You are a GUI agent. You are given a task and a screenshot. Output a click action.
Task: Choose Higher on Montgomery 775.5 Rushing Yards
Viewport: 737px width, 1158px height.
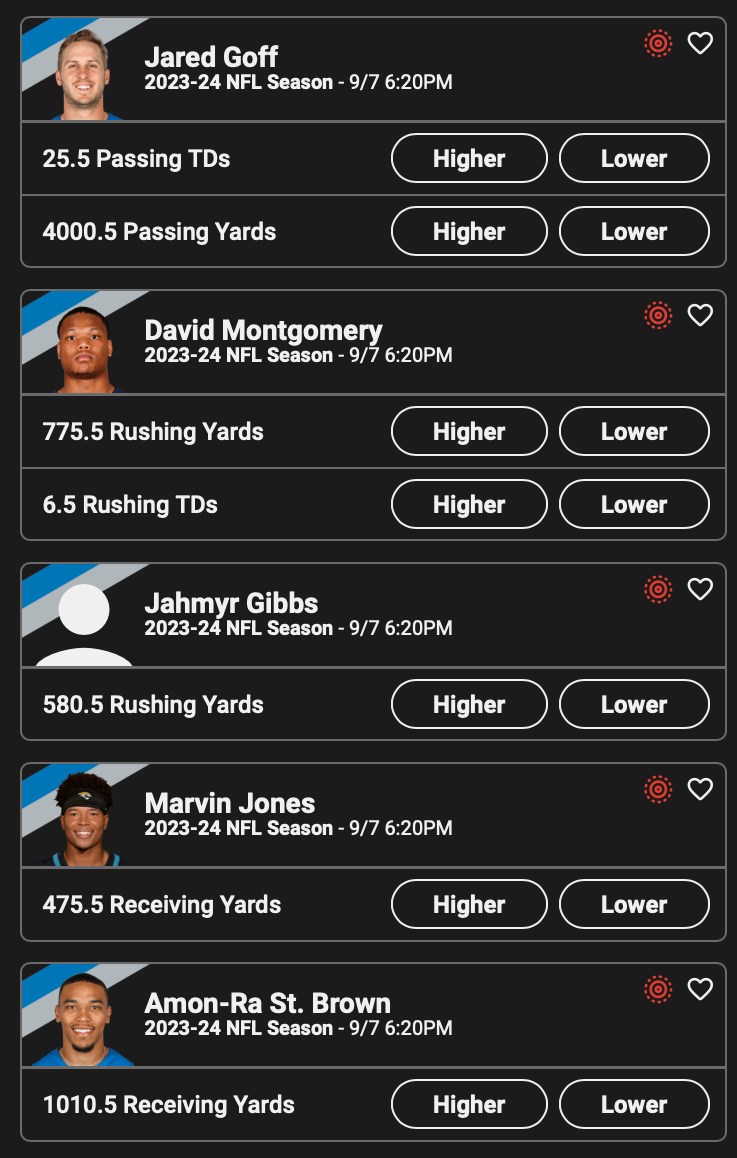point(469,431)
